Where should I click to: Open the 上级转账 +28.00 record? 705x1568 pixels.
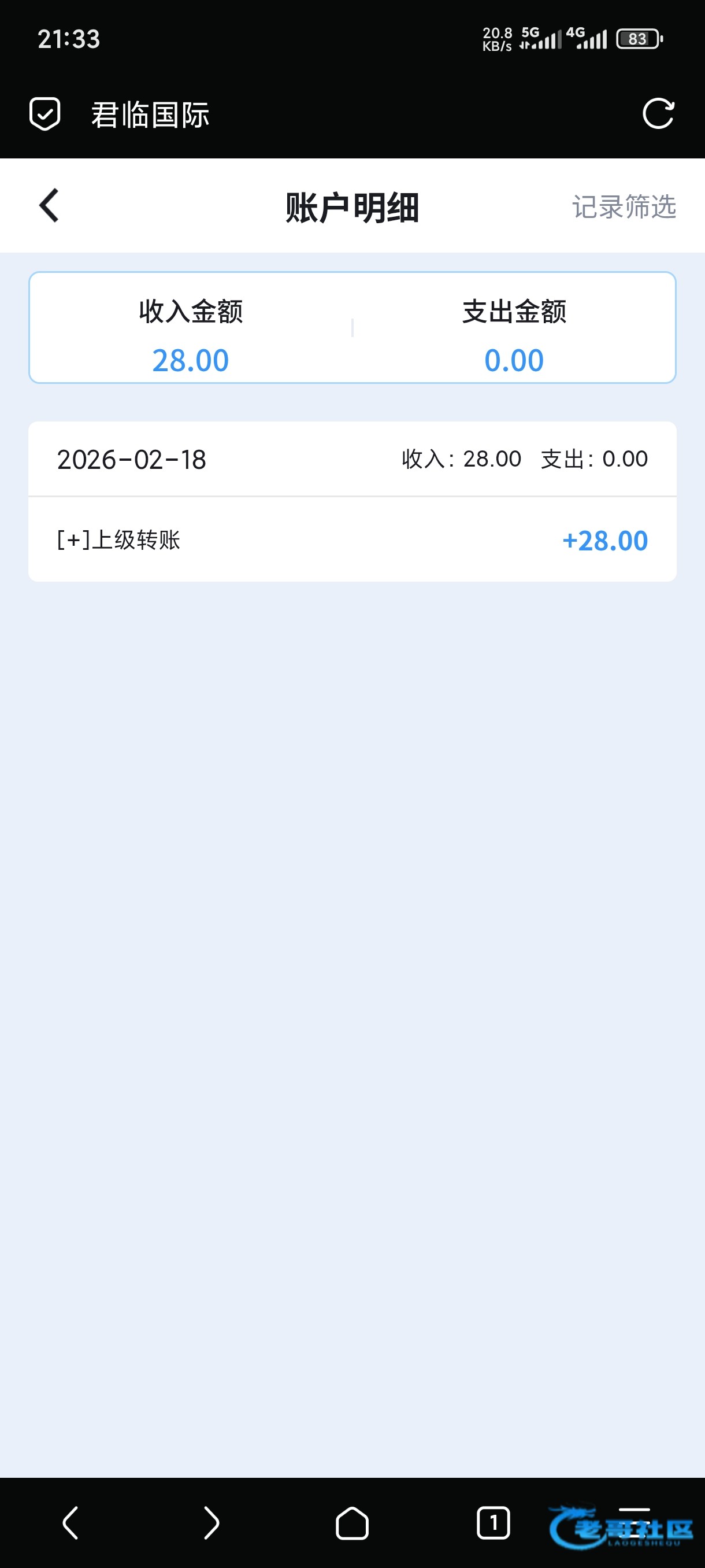352,540
